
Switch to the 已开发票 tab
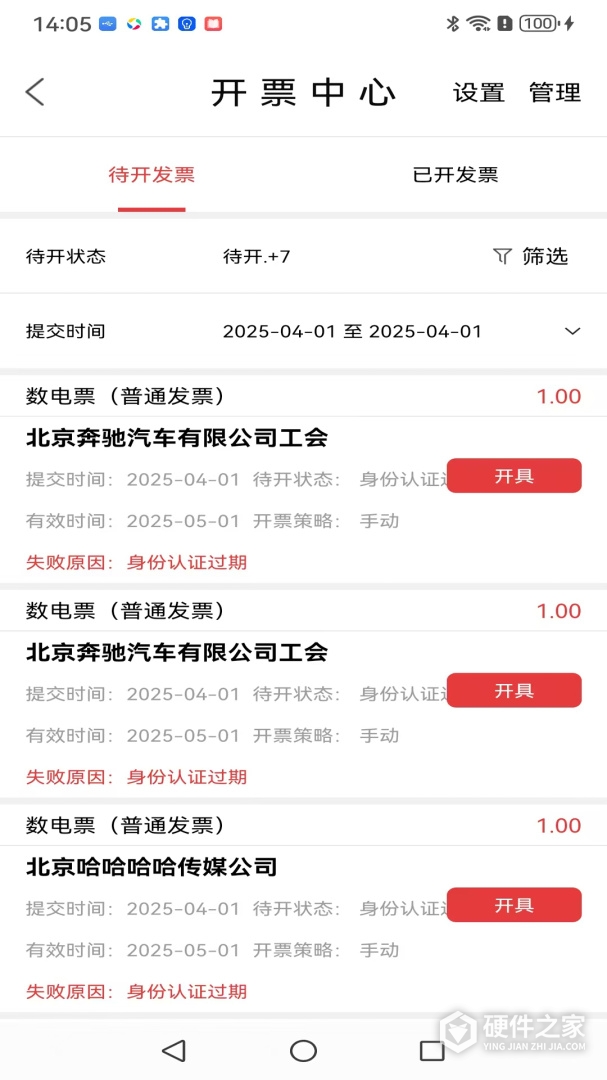coord(455,175)
